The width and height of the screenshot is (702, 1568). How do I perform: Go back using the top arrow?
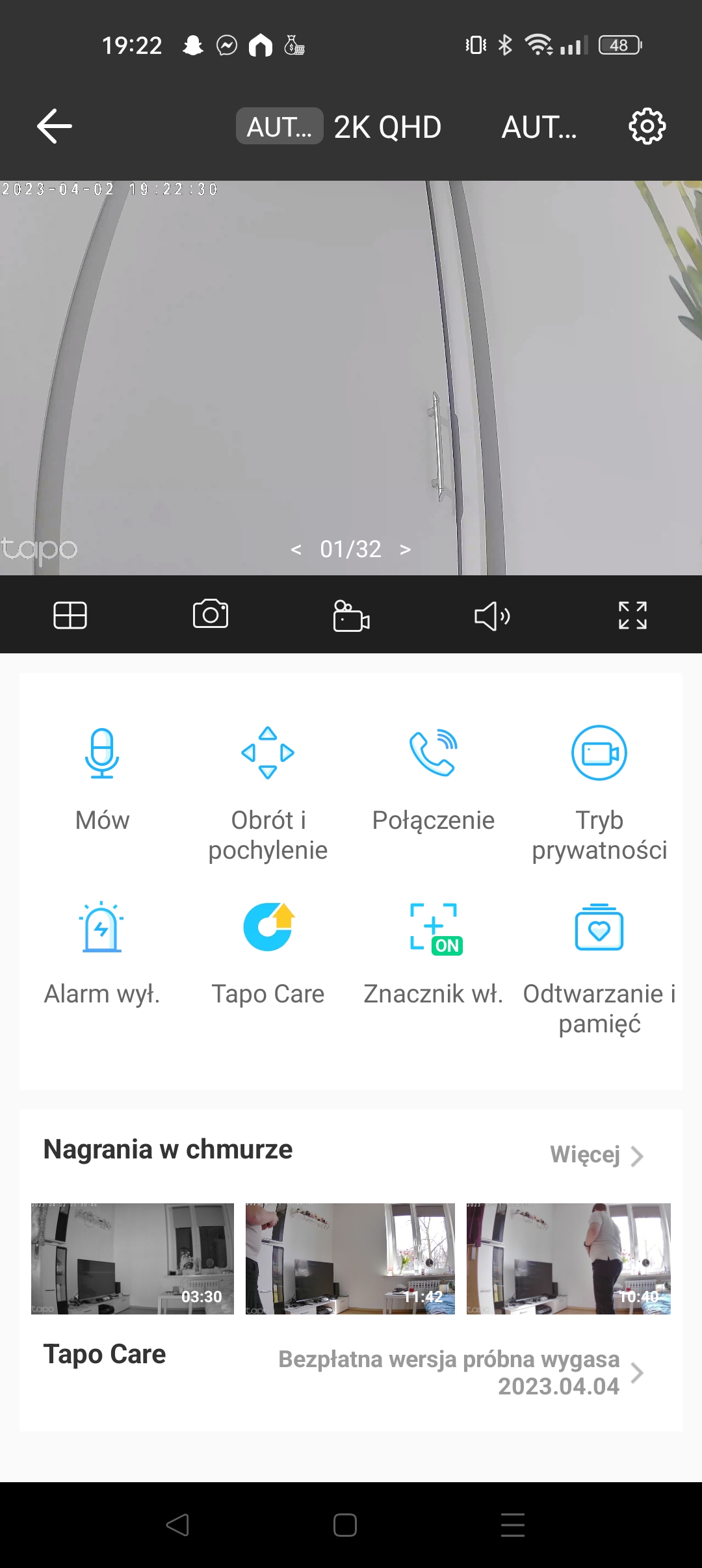[x=55, y=126]
